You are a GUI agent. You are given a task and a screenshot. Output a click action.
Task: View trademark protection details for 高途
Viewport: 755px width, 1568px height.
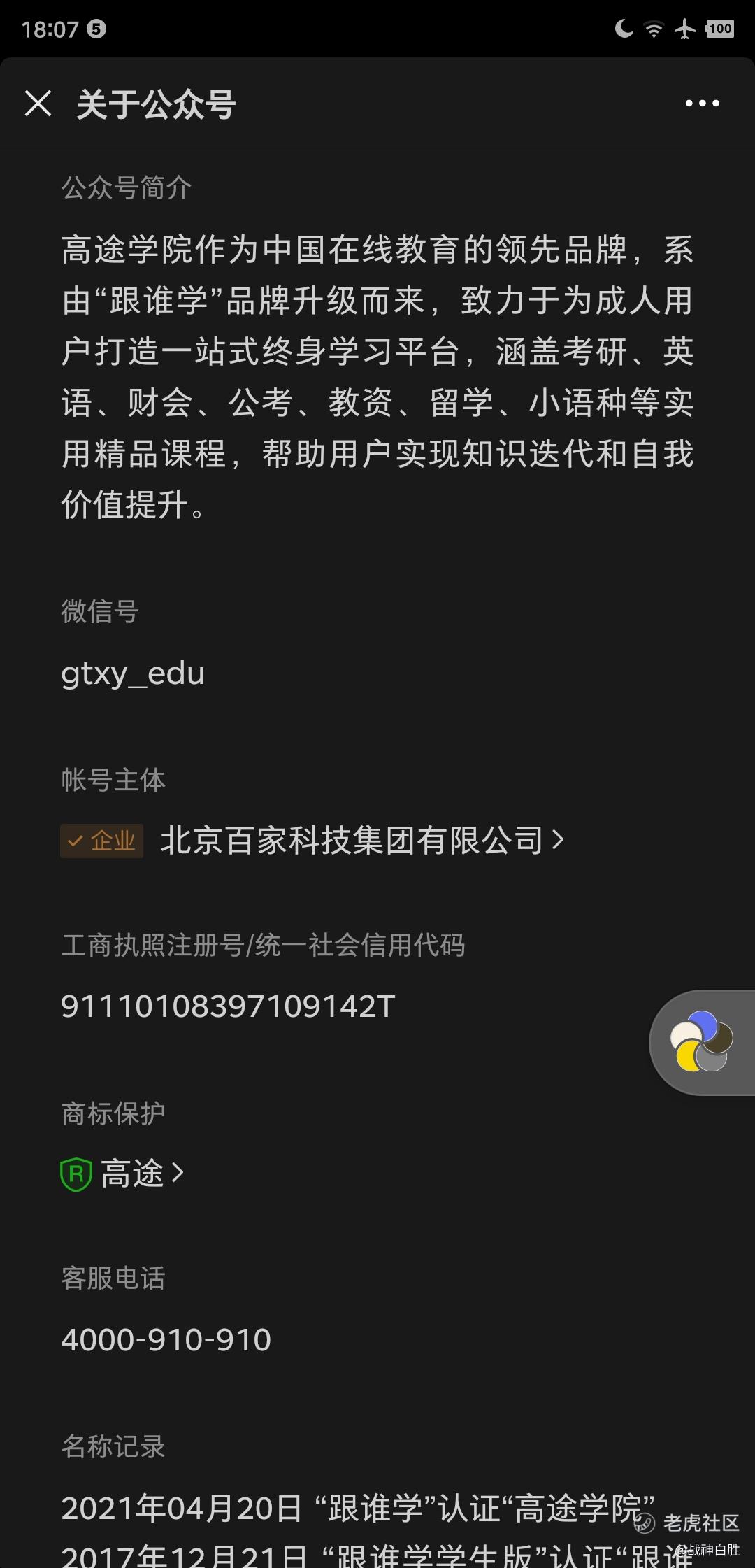coord(122,1173)
